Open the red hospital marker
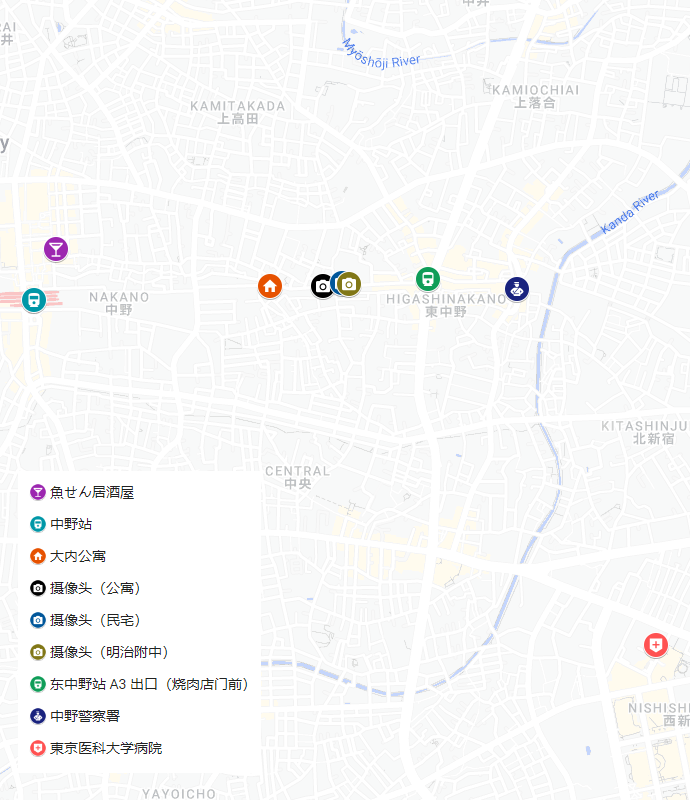The width and height of the screenshot is (690, 800). pyautogui.click(x=656, y=645)
